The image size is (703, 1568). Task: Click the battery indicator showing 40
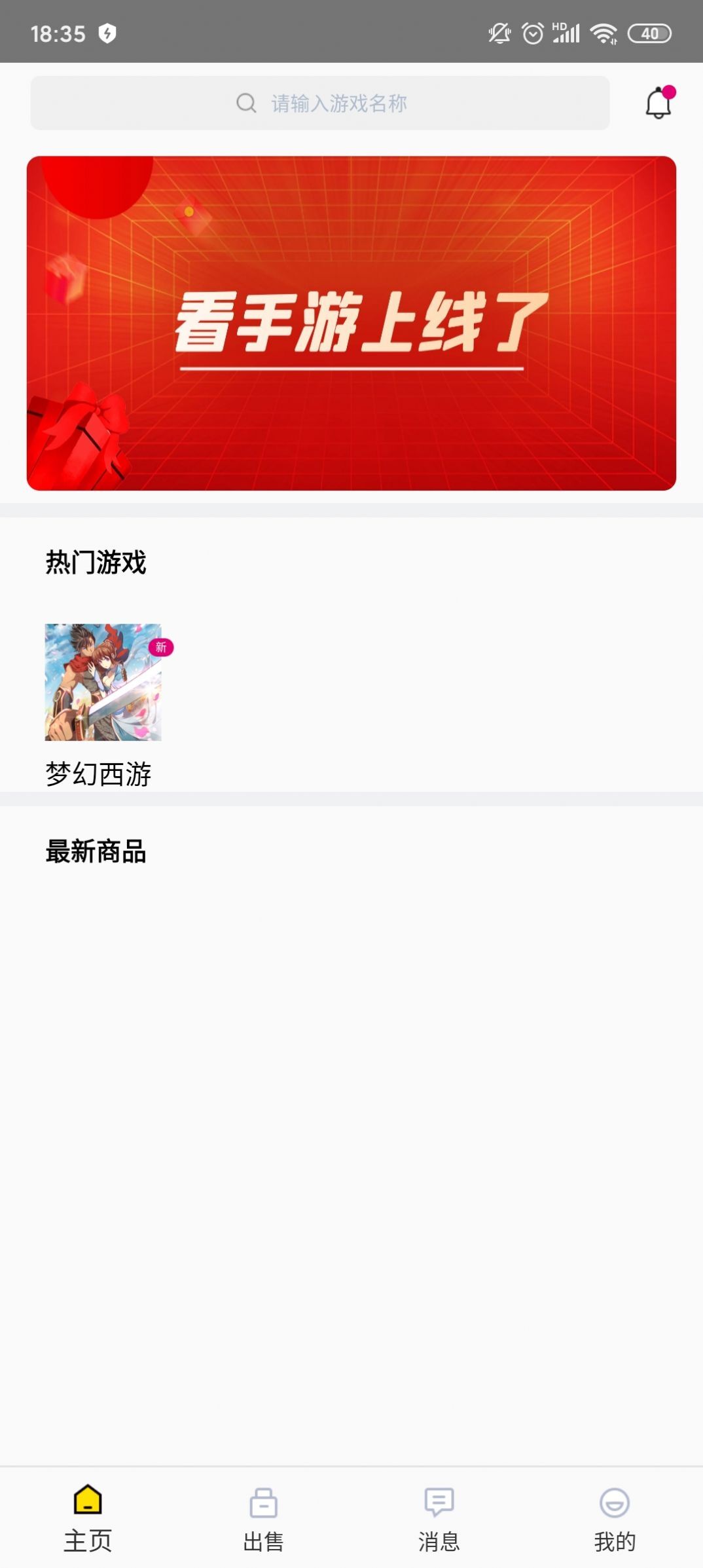pos(650,33)
